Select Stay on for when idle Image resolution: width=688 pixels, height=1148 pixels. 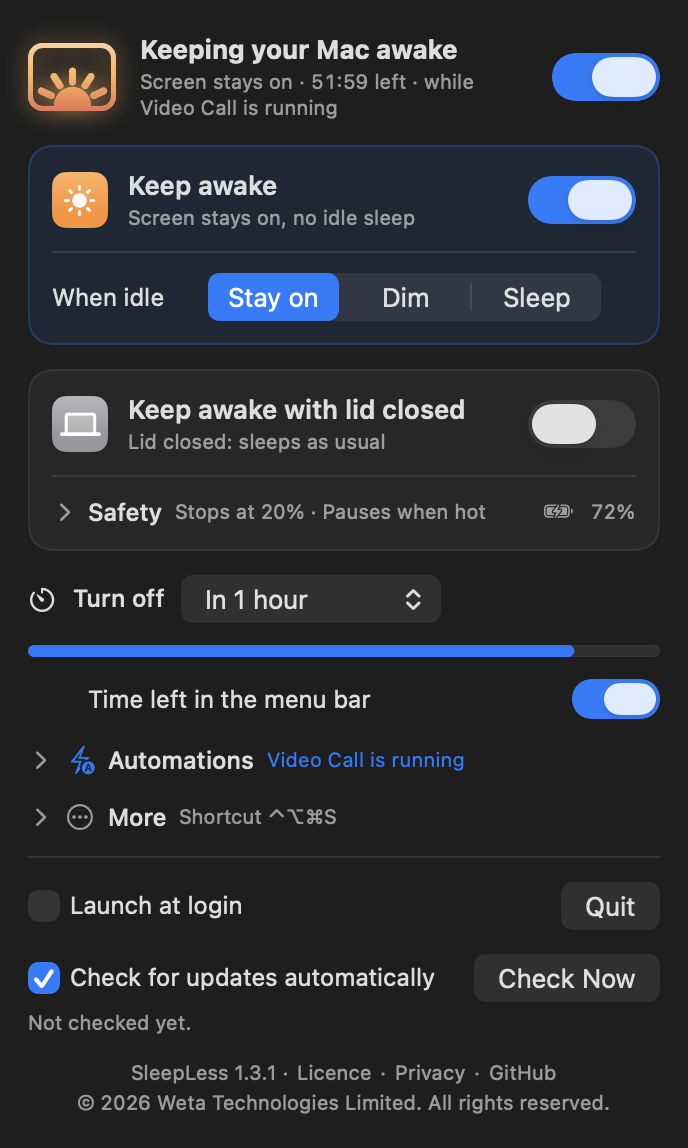273,297
